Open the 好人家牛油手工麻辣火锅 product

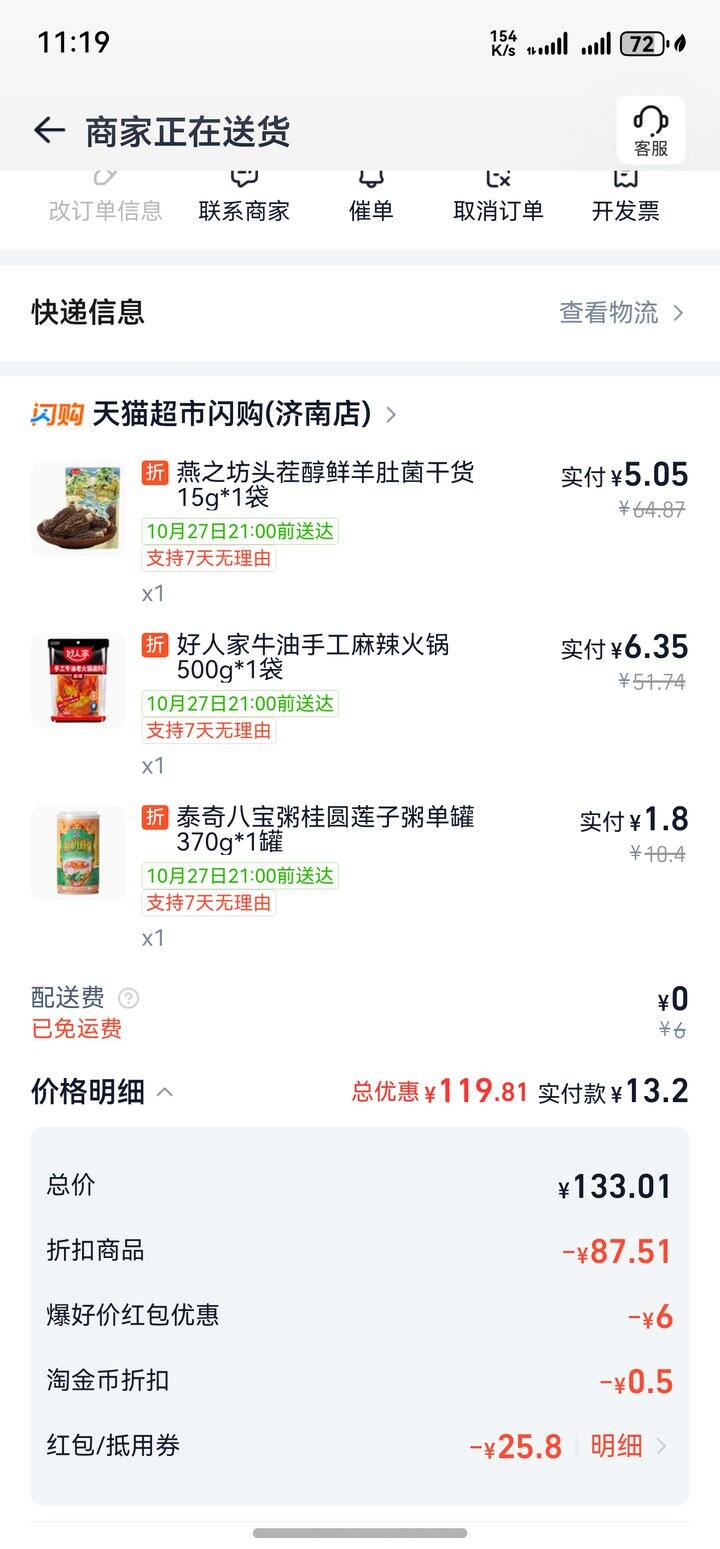click(312, 656)
